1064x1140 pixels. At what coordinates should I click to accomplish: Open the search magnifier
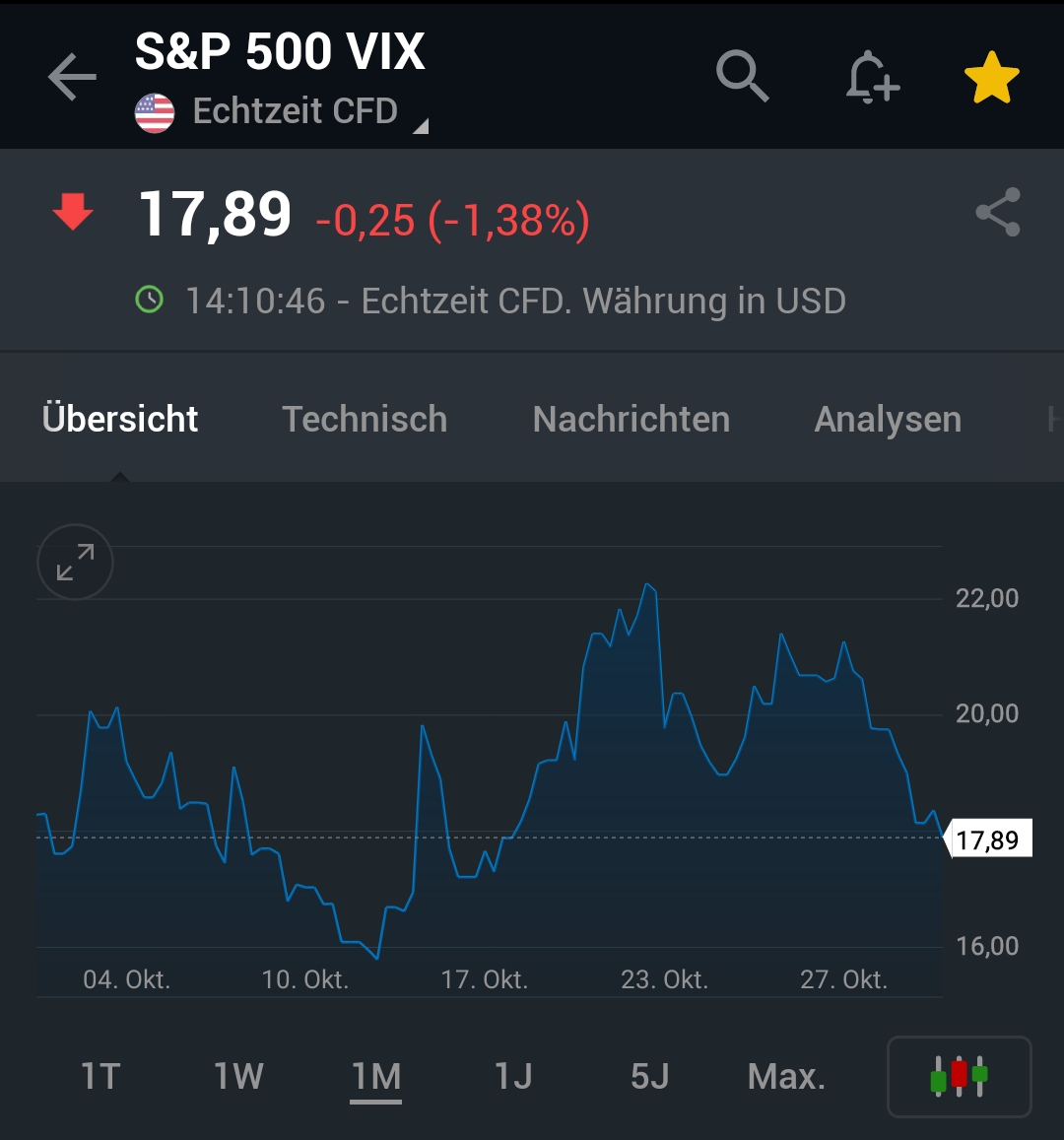tap(742, 77)
